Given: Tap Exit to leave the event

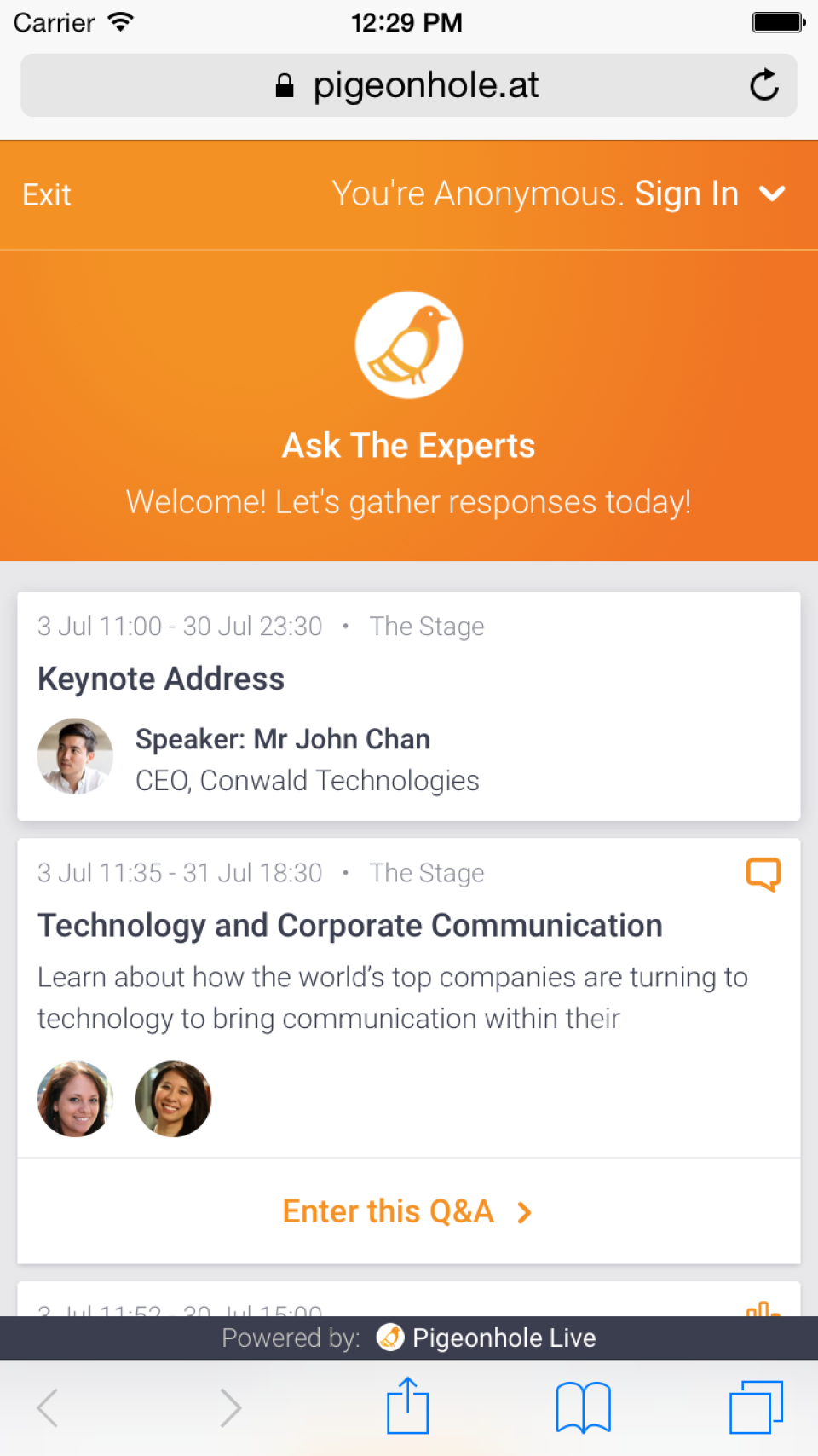Looking at the screenshot, I should point(47,195).
